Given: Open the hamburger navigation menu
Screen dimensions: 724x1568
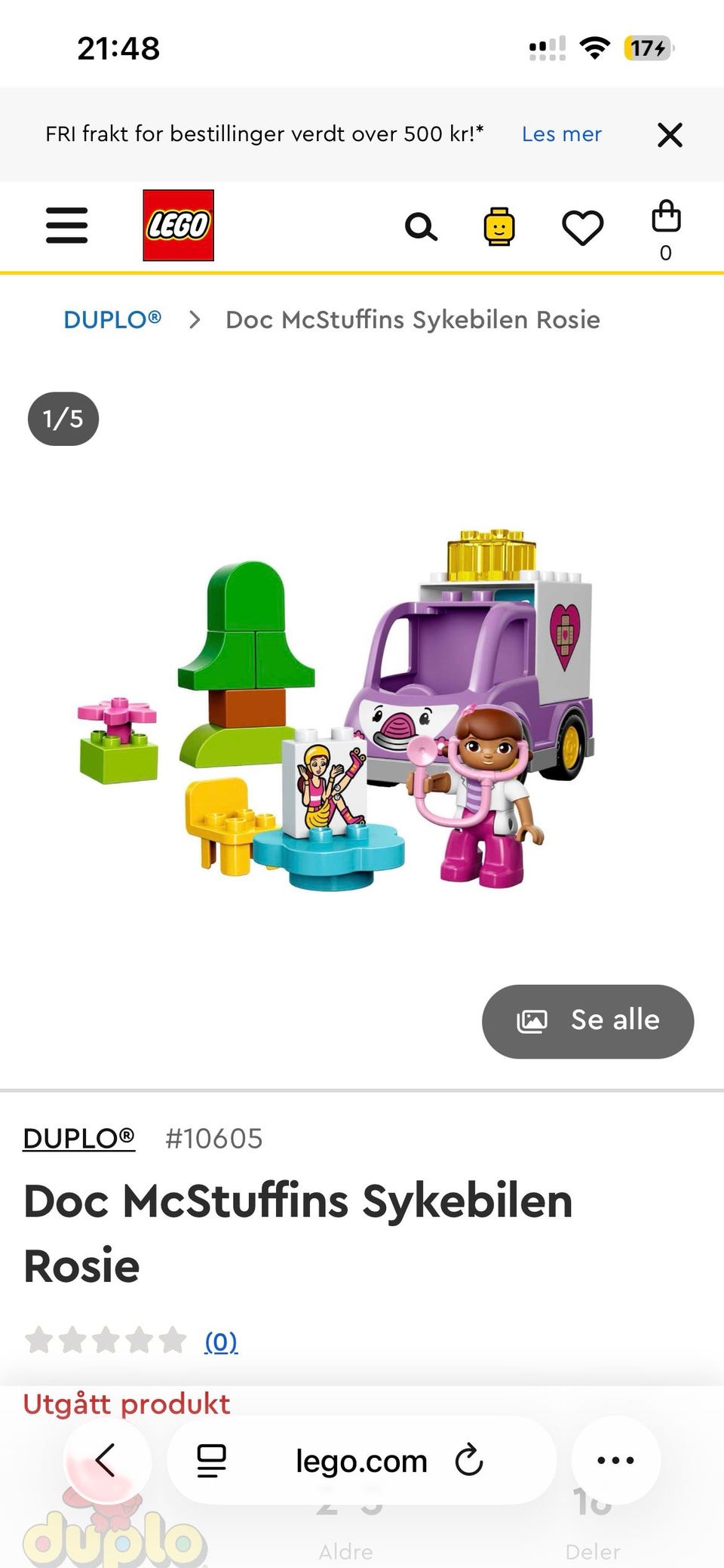Looking at the screenshot, I should [66, 226].
